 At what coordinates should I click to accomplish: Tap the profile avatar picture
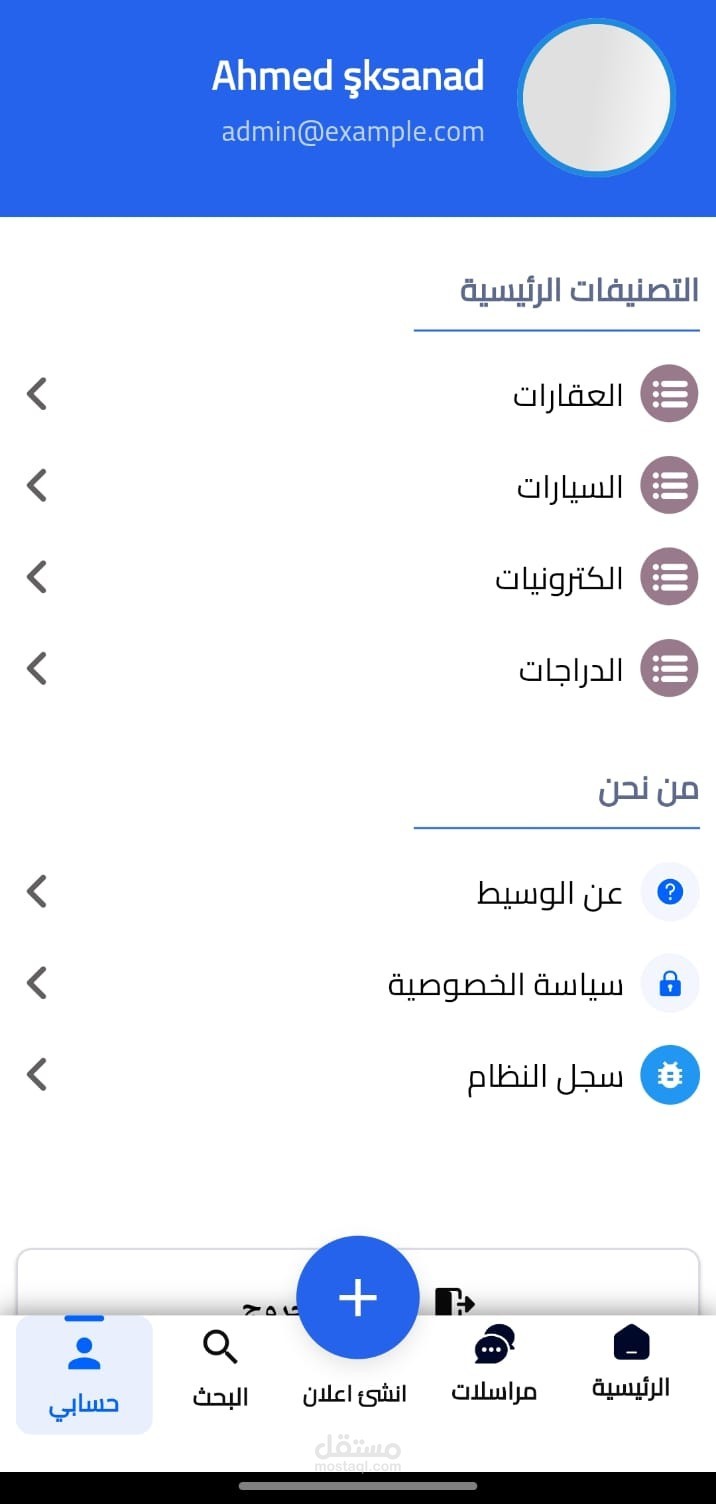click(596, 98)
